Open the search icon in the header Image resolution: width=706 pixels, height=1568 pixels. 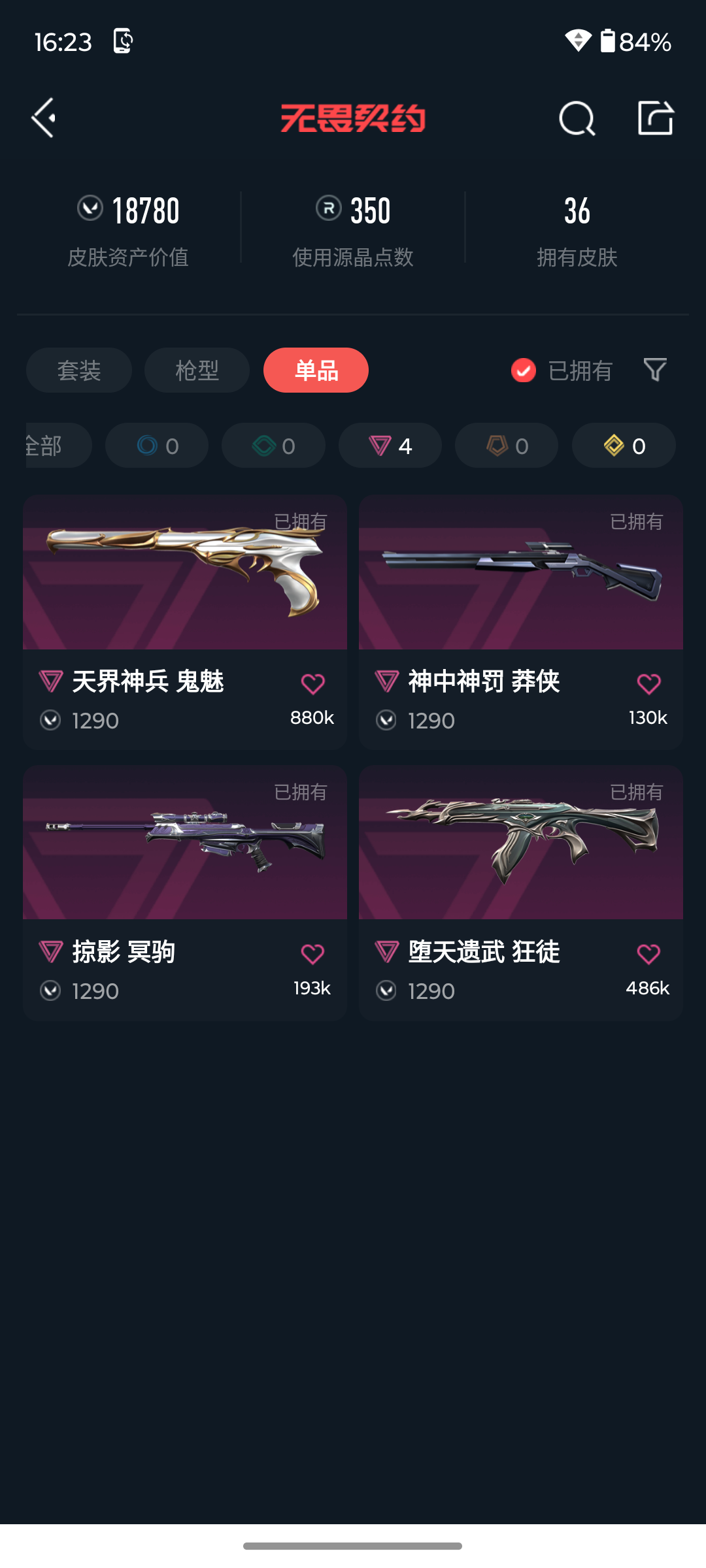pos(577,118)
